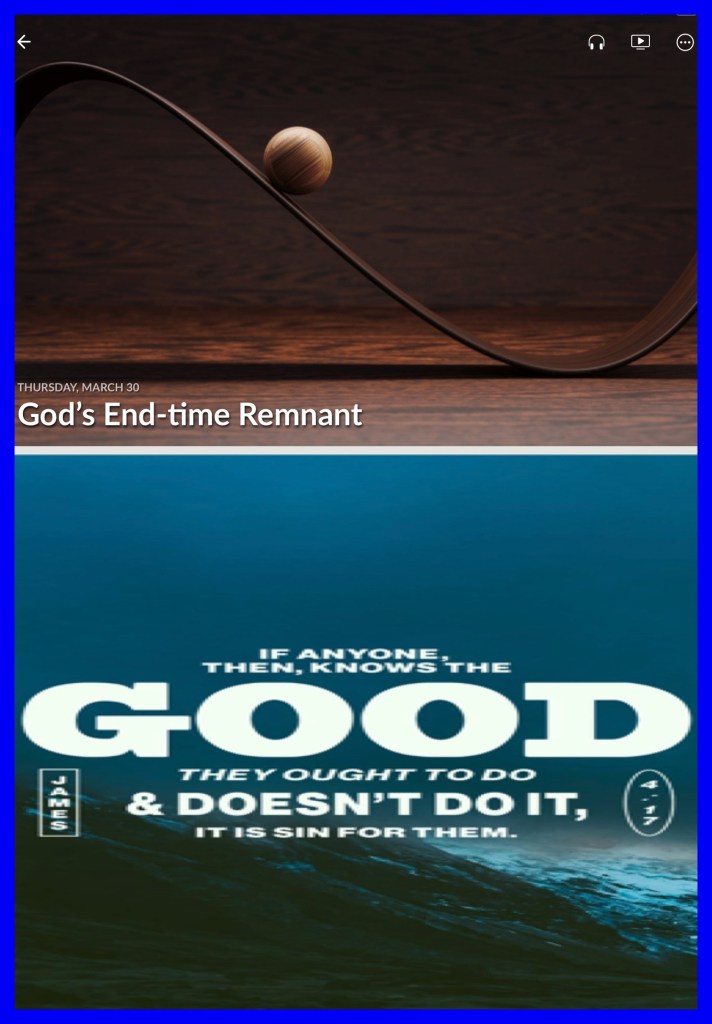
Task: Open the more options menu
Action: 685,42
